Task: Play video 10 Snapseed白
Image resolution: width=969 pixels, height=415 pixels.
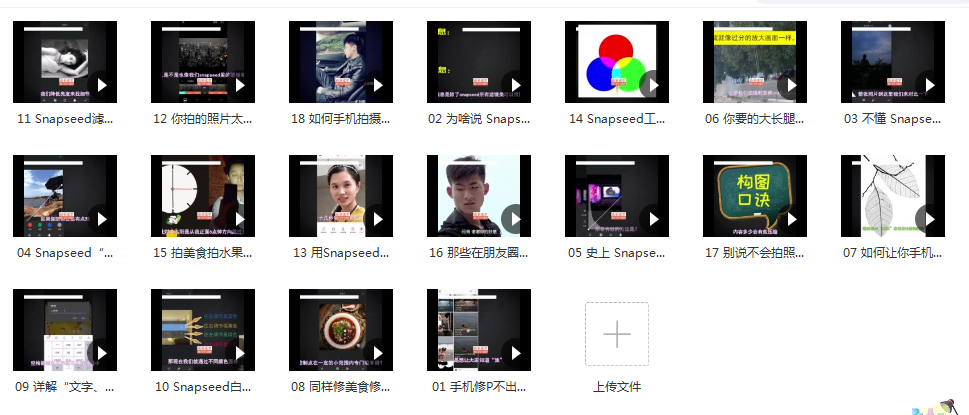Action: (238, 353)
